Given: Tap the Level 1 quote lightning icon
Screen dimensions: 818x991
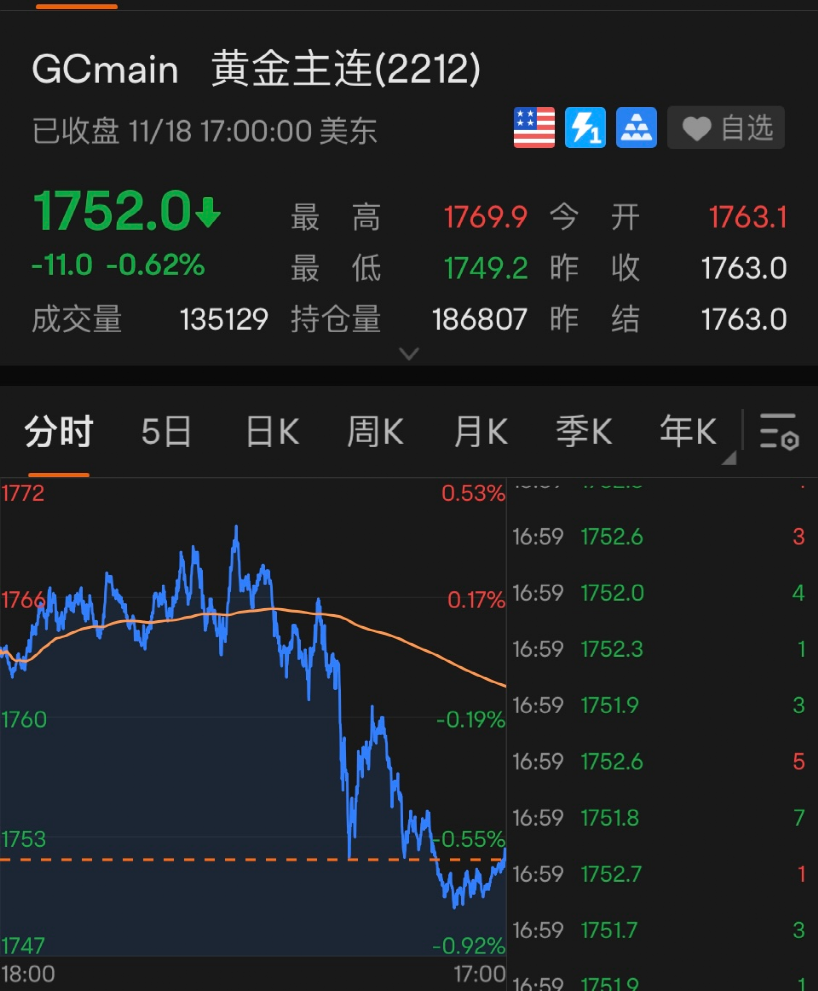Looking at the screenshot, I should tap(585, 128).
